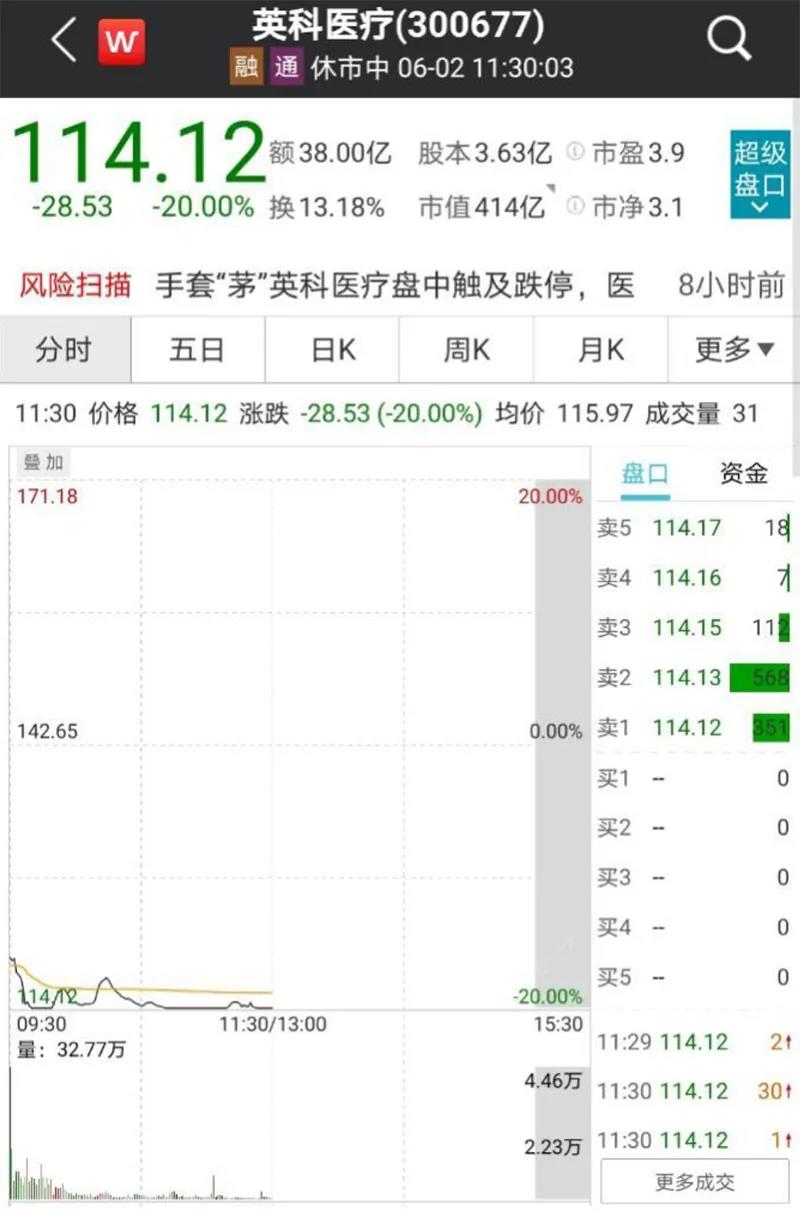Open the 更多 chart options dropdown

click(734, 350)
